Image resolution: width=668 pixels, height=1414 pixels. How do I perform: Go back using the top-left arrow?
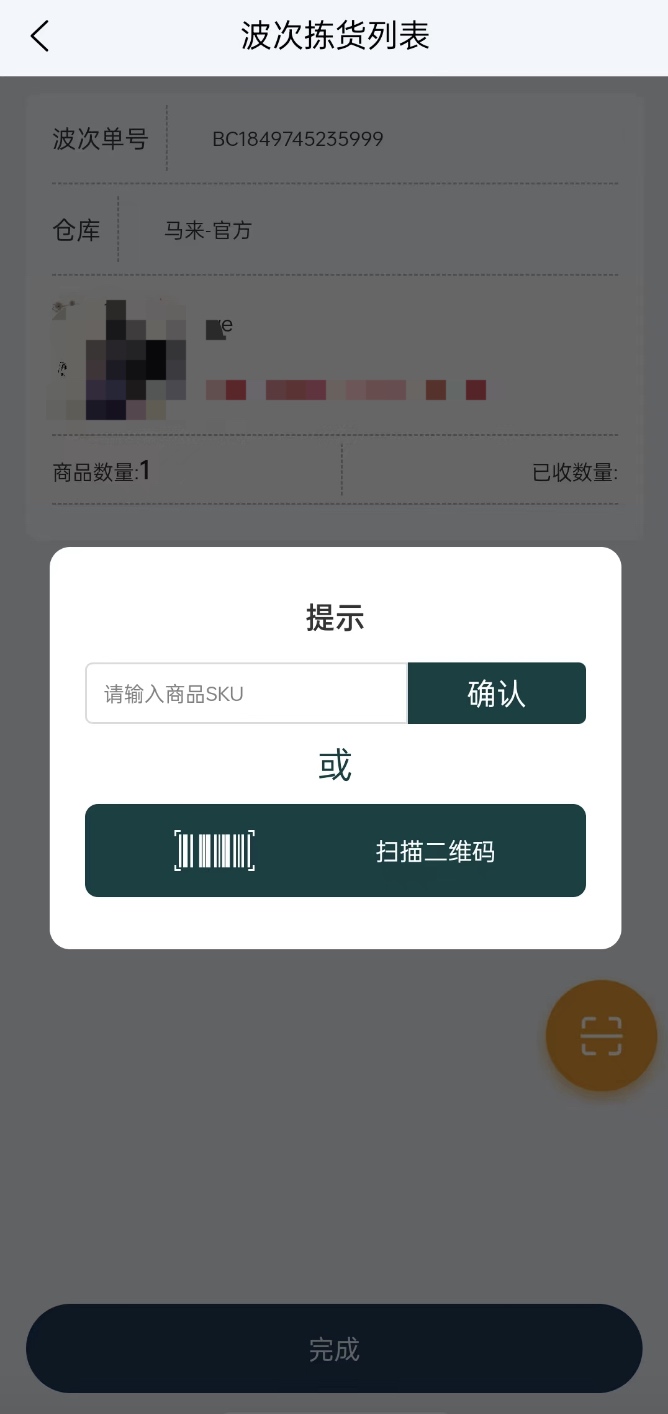tap(40, 37)
